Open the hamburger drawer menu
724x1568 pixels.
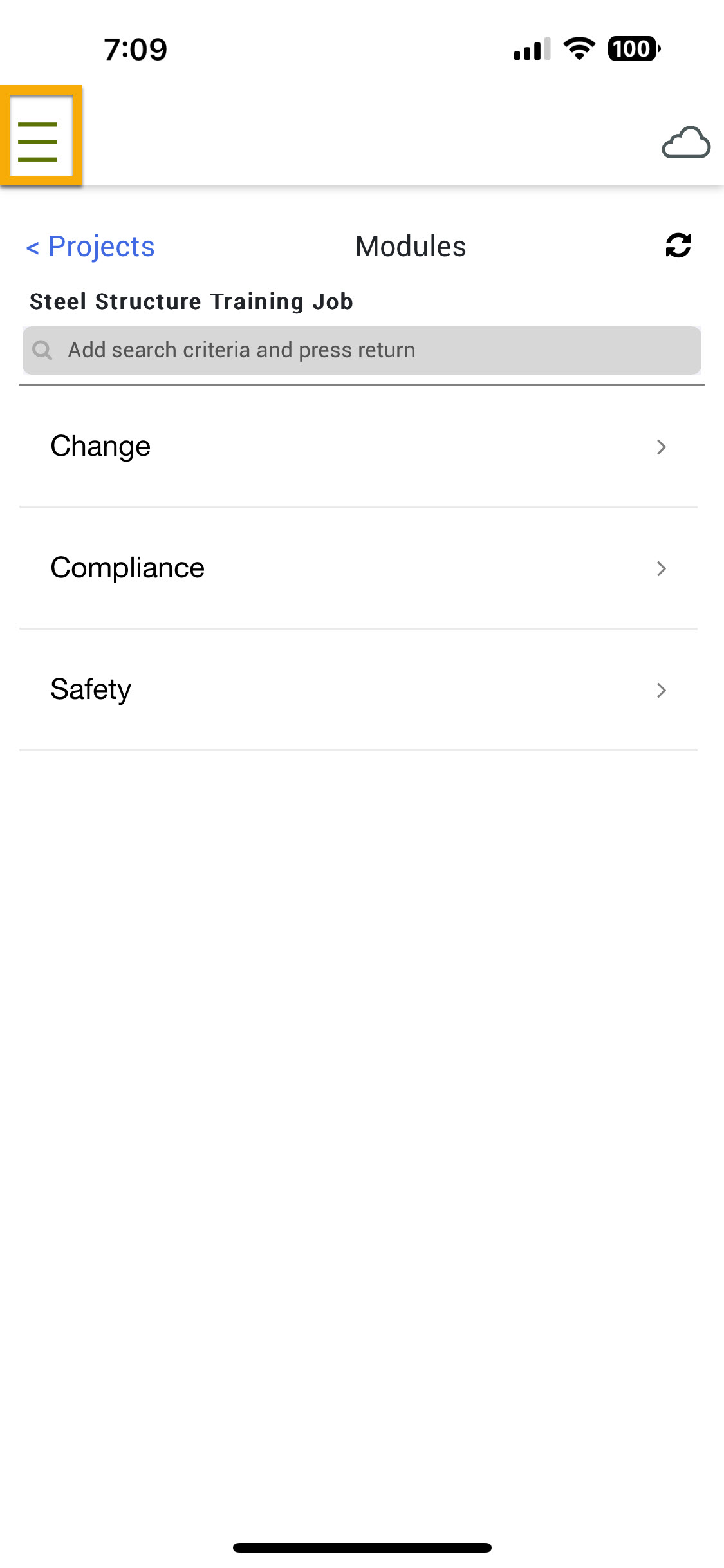(x=39, y=140)
